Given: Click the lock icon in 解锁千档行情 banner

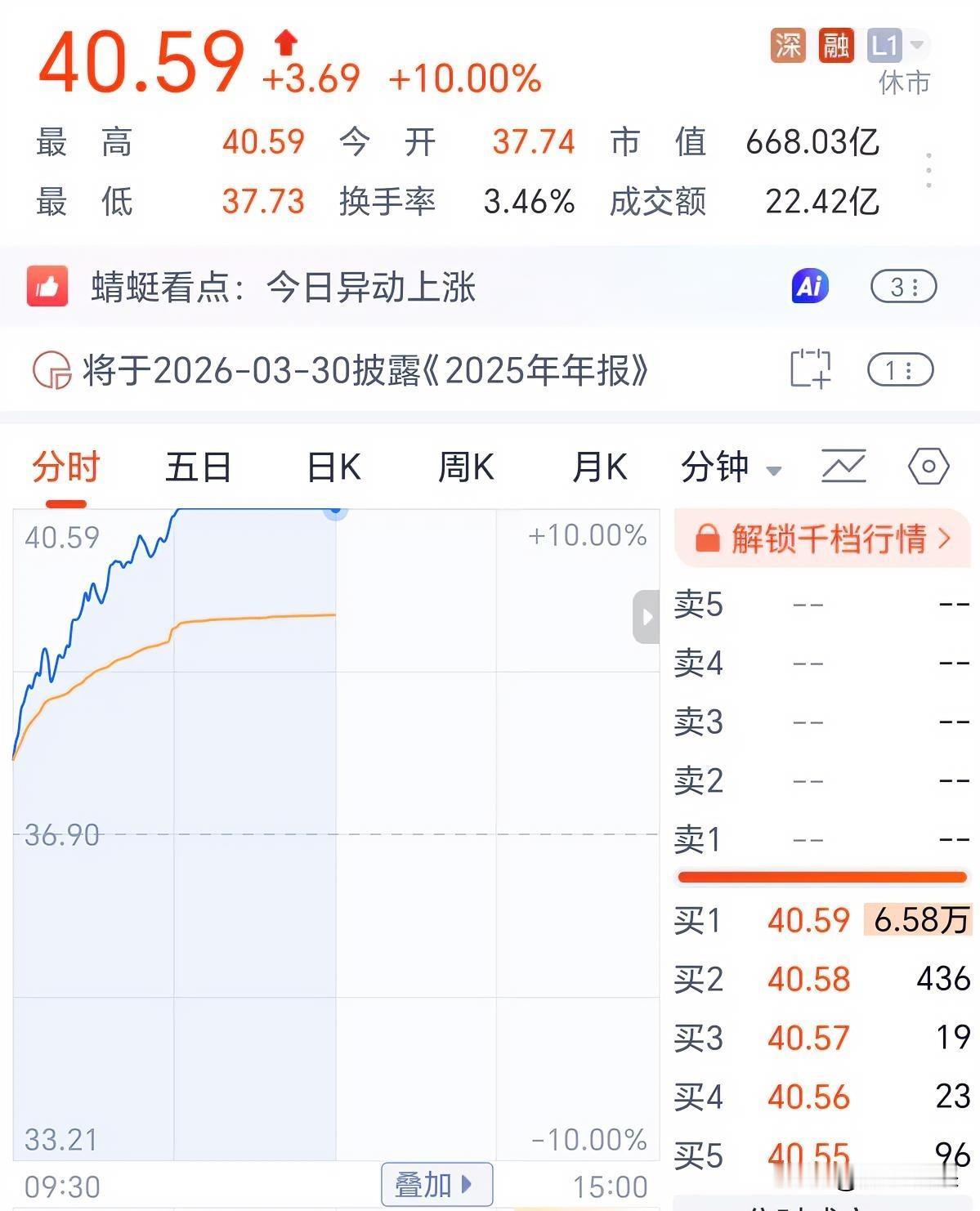Looking at the screenshot, I should (708, 537).
